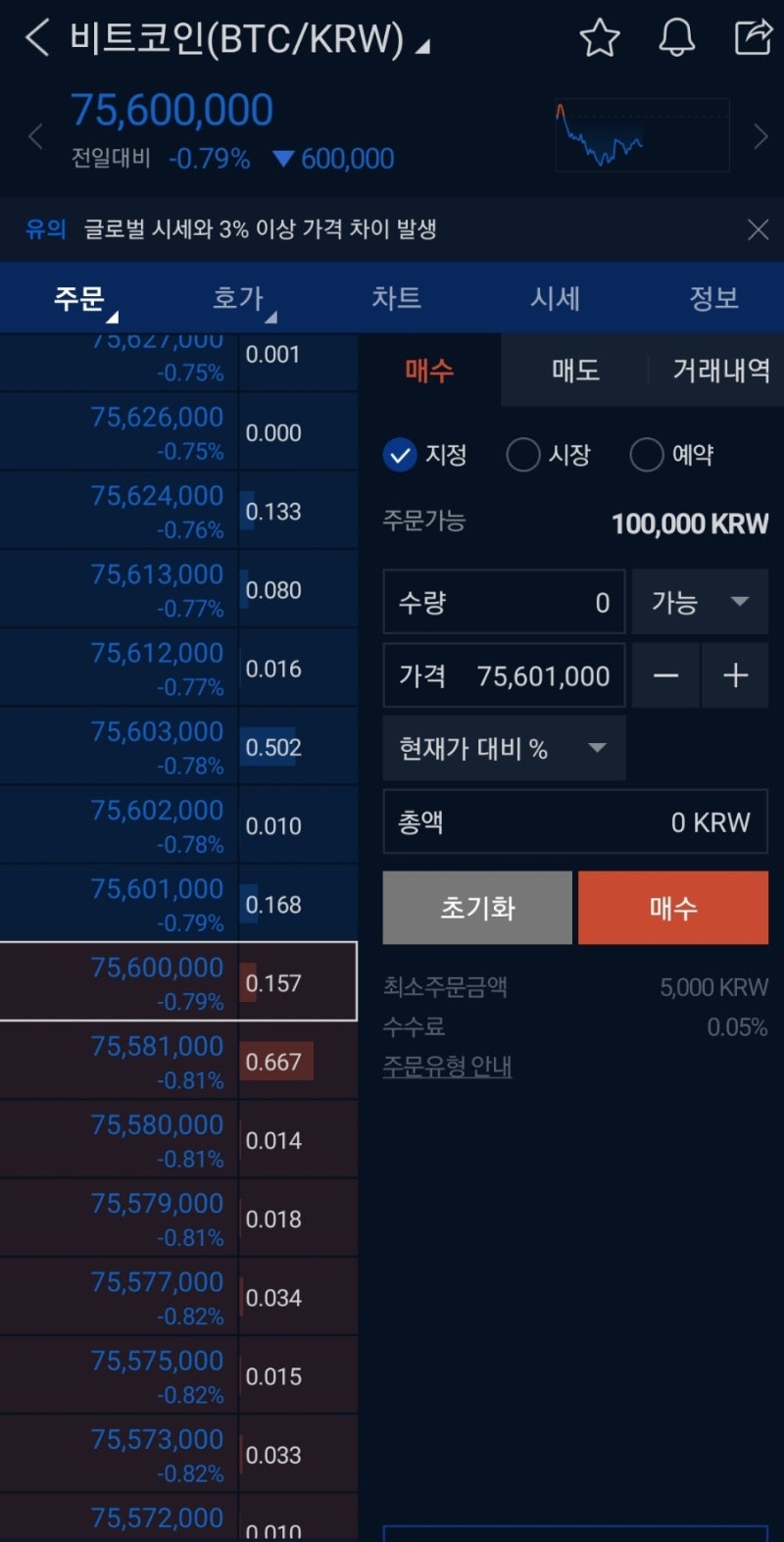The height and width of the screenshot is (1542, 784).
Task: View the 거래내역 tab
Action: (720, 371)
